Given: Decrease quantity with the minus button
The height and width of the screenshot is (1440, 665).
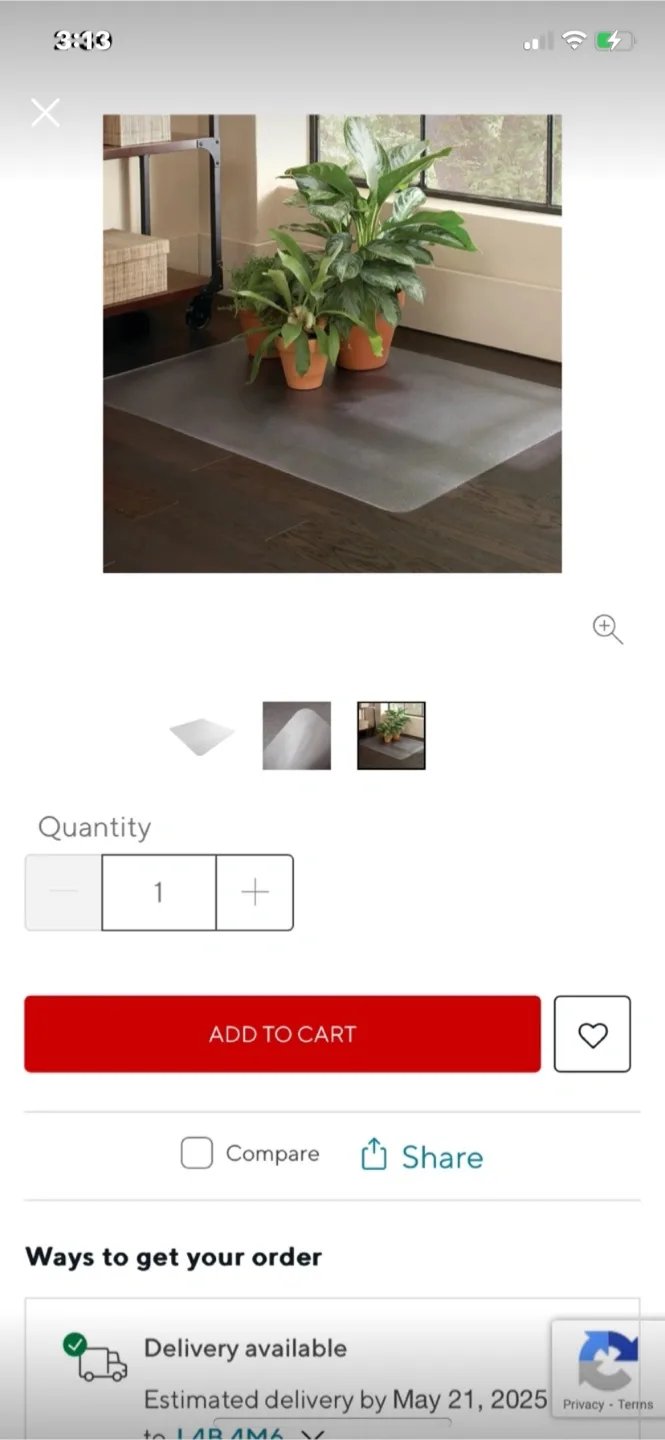Looking at the screenshot, I should (63, 892).
